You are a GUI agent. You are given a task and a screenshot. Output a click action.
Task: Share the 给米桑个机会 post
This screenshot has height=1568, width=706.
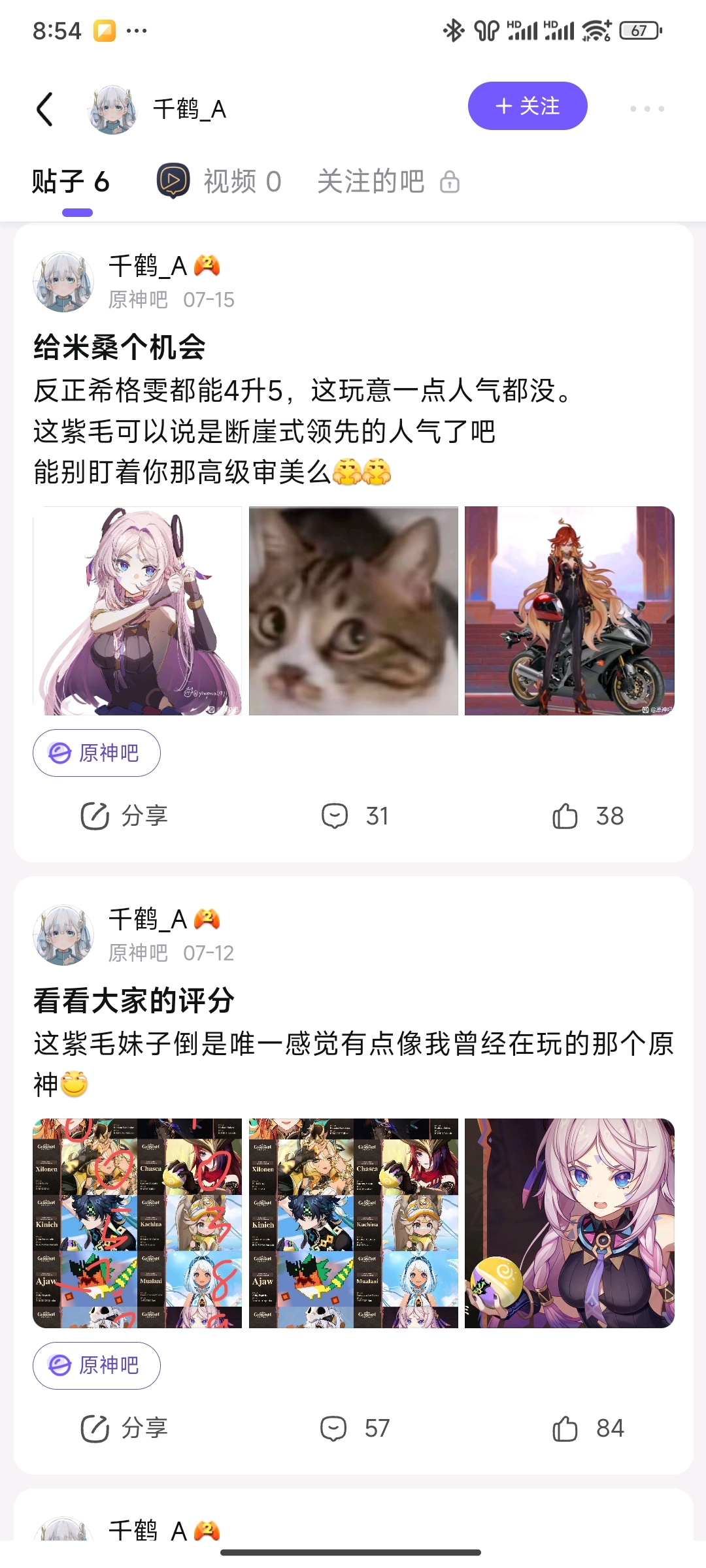(x=124, y=816)
